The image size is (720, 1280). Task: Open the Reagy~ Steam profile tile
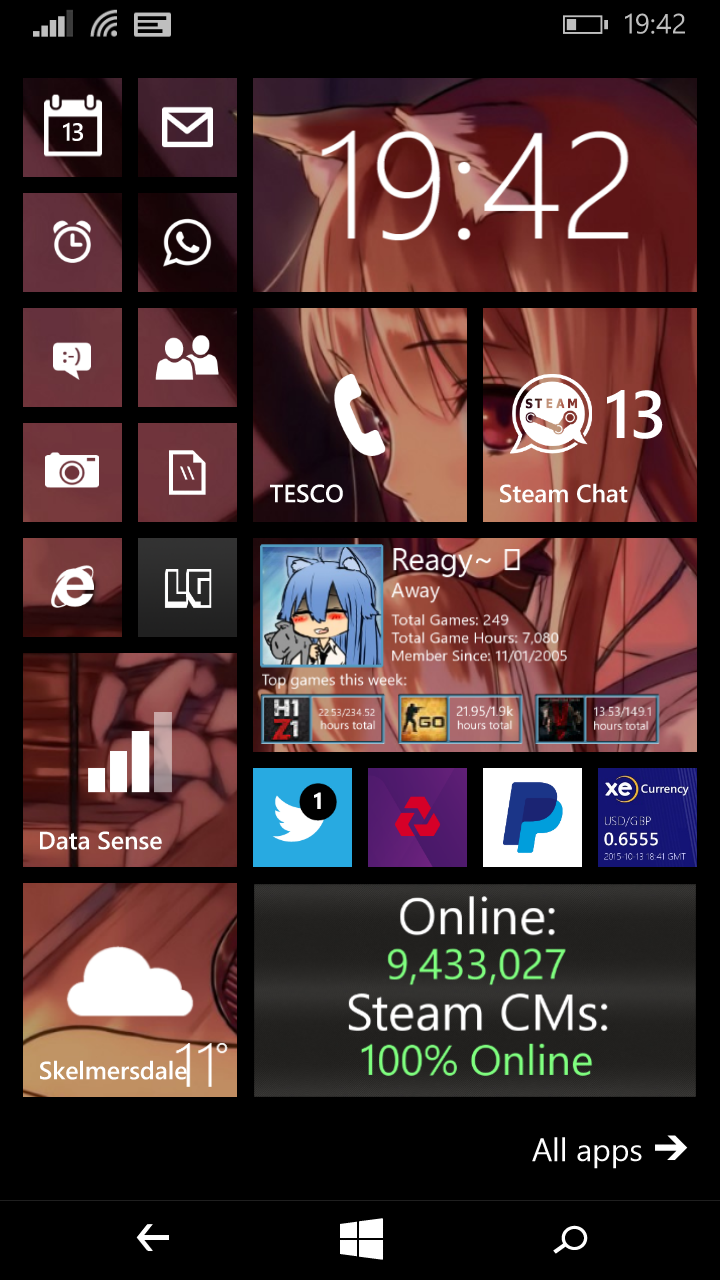tap(475, 645)
